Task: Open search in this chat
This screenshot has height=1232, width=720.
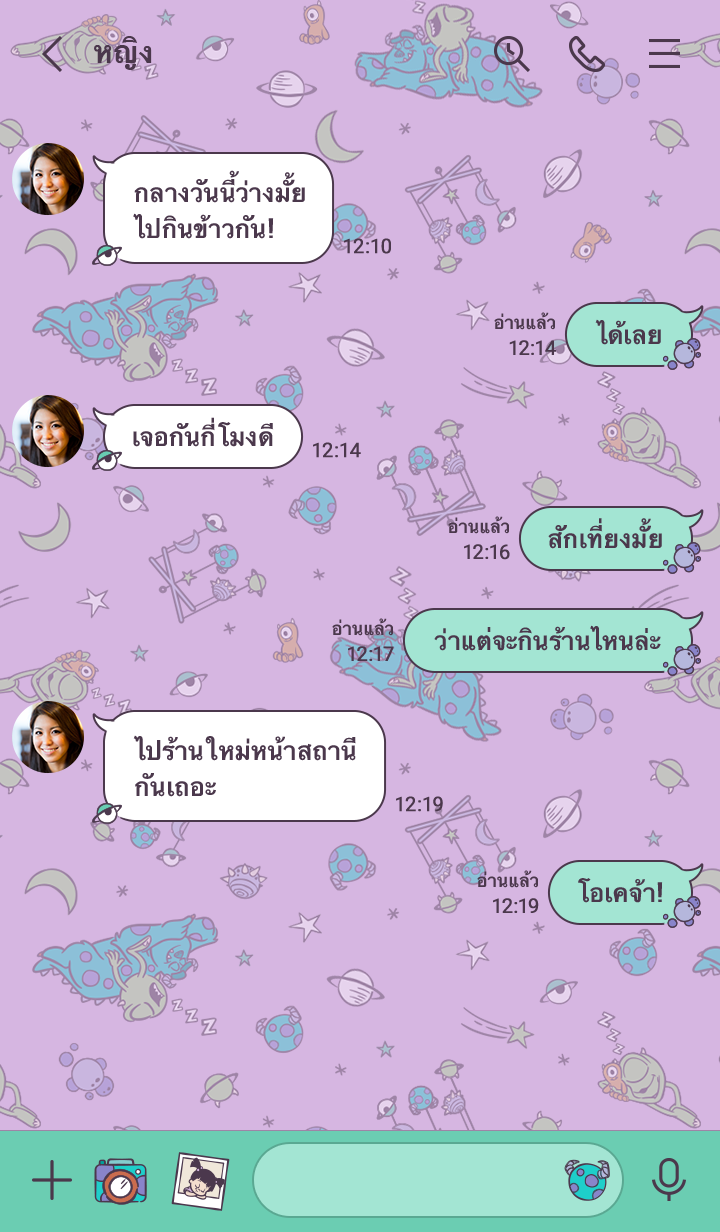Action: (511, 53)
